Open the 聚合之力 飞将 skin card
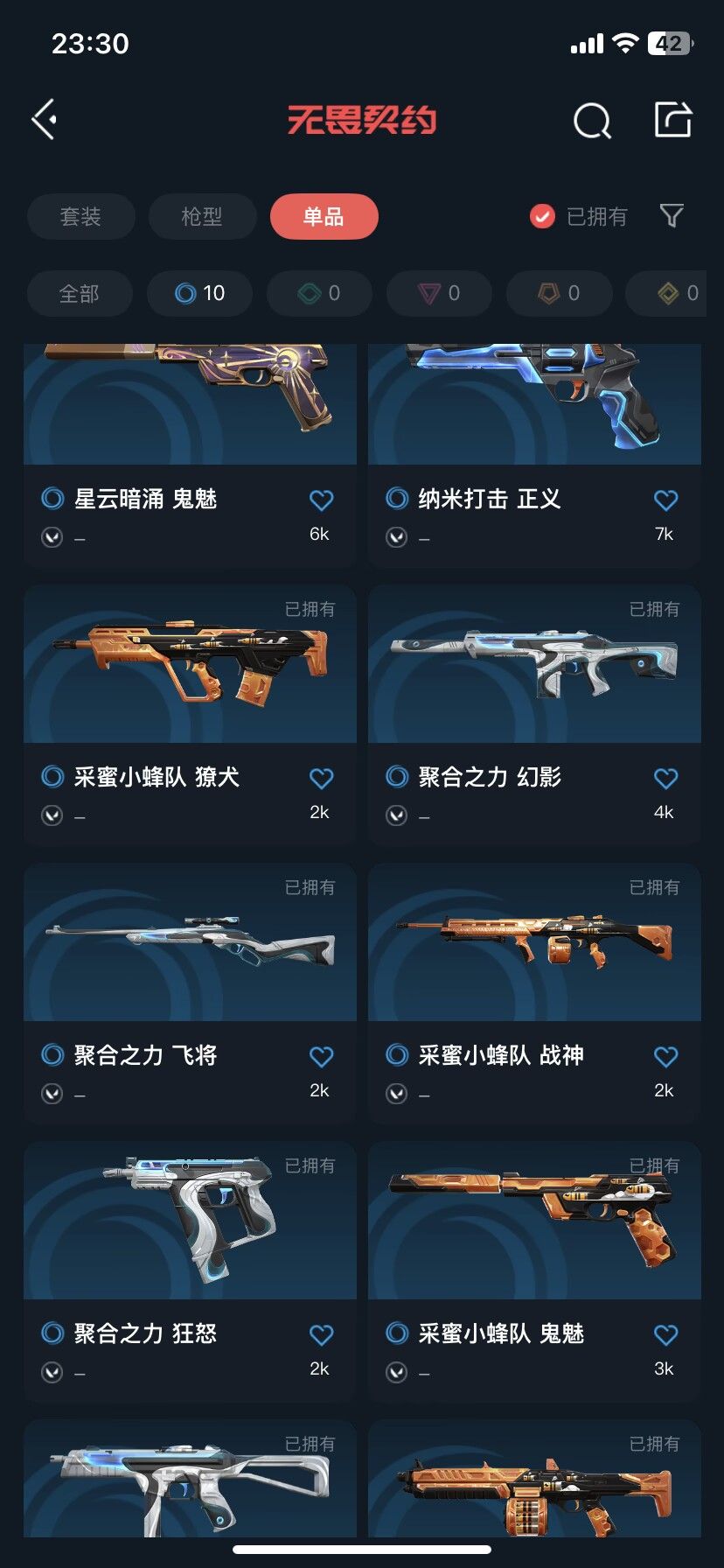This screenshot has width=724, height=1568. pos(190,993)
